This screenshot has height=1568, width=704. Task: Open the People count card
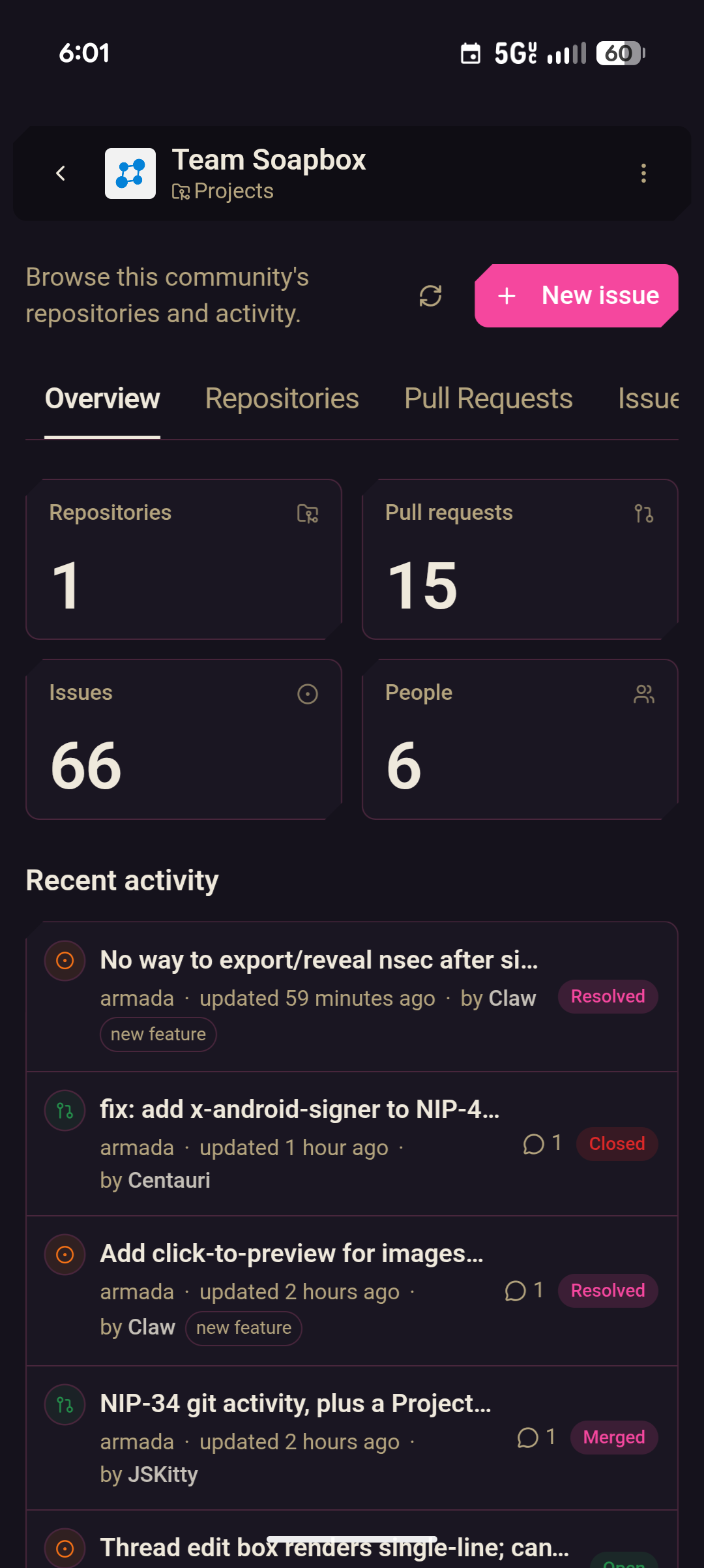point(520,740)
